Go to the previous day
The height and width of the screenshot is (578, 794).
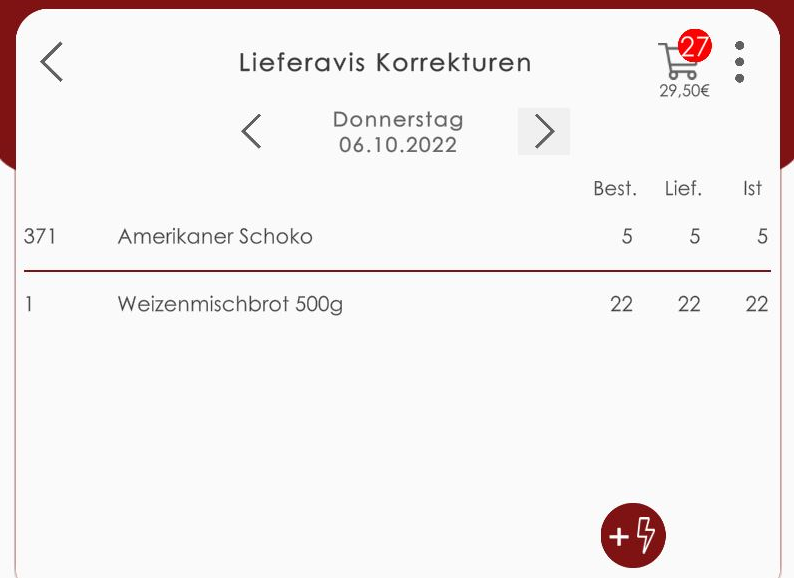[x=252, y=131]
